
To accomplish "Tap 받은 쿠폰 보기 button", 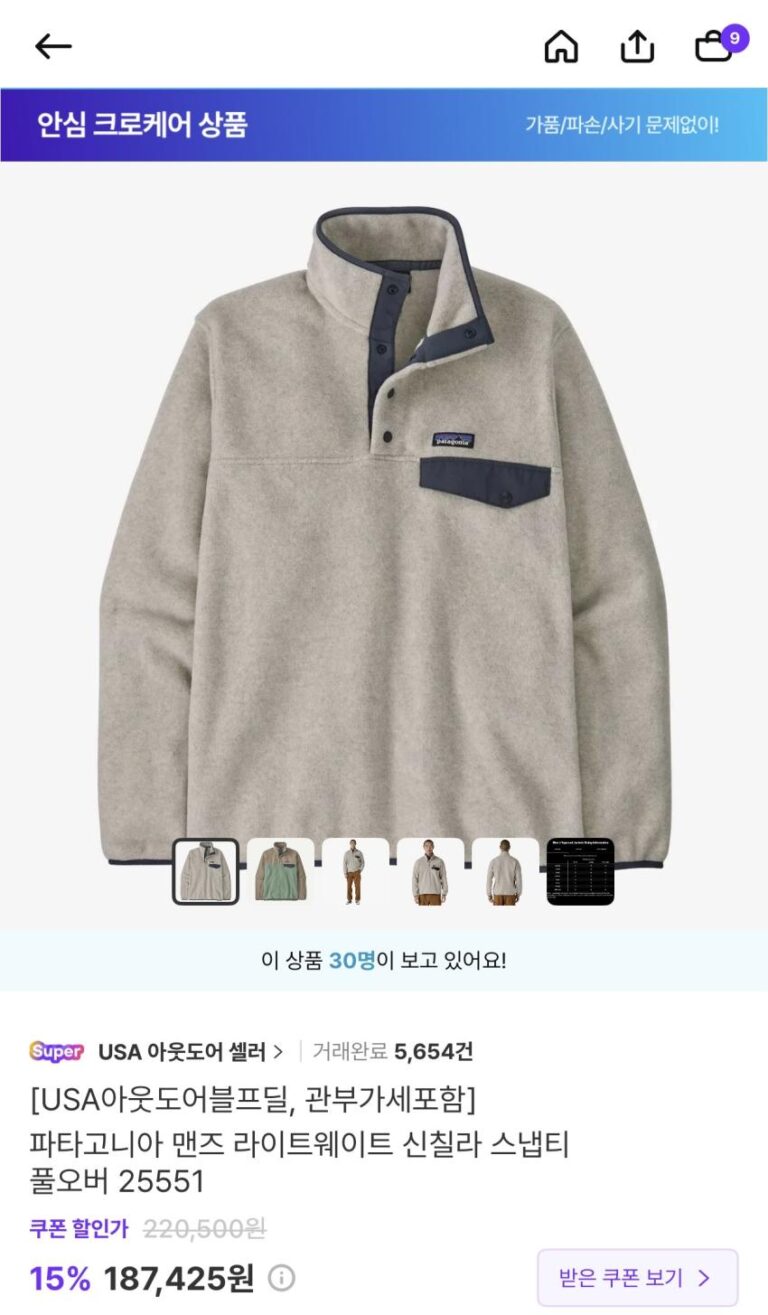I will coord(637,1278).
